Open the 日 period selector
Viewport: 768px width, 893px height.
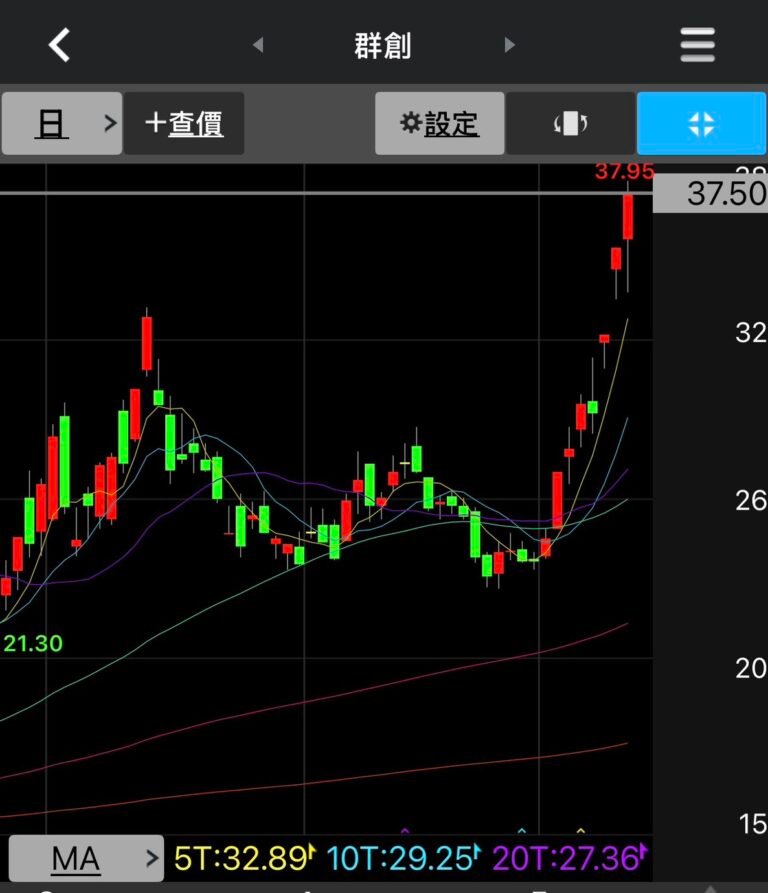tap(61, 123)
